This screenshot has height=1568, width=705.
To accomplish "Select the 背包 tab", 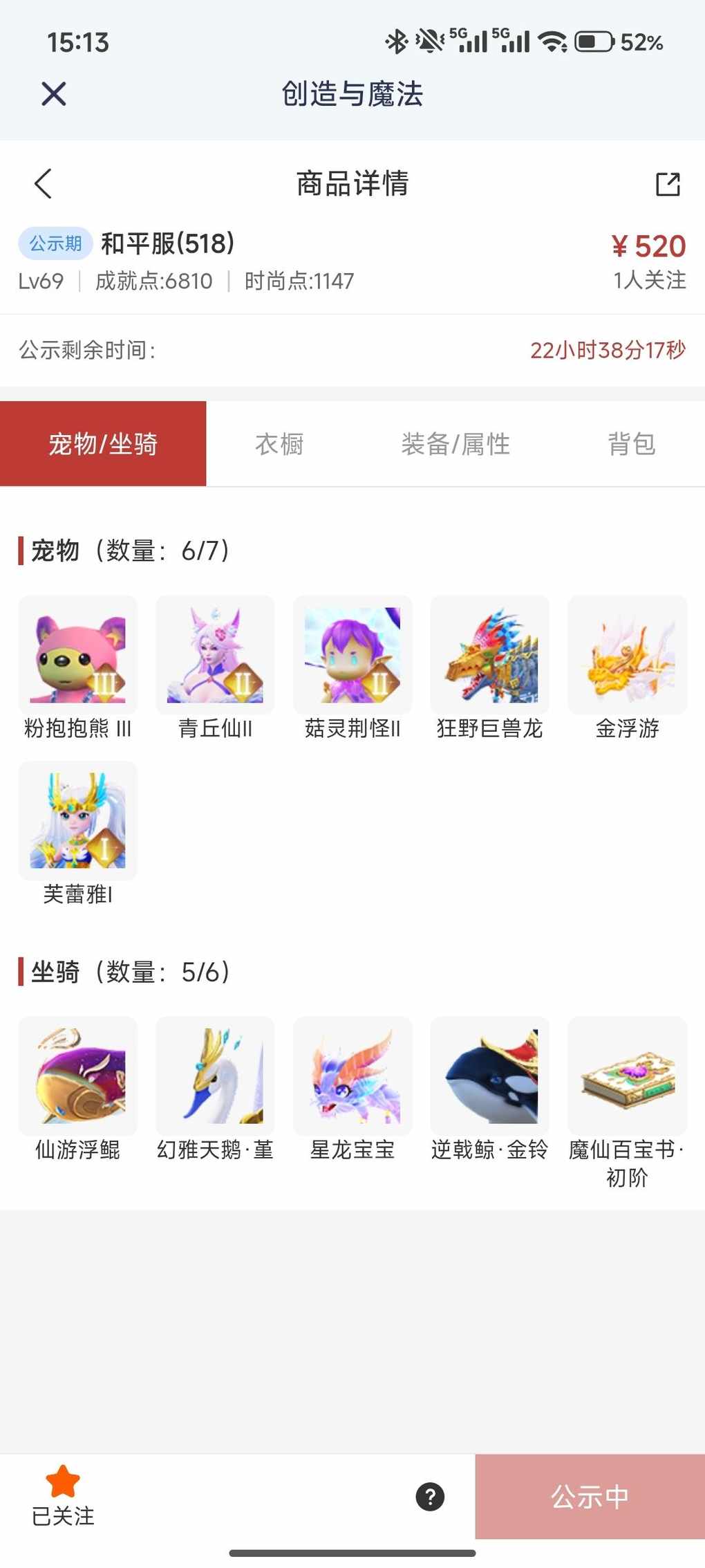I will coord(631,444).
